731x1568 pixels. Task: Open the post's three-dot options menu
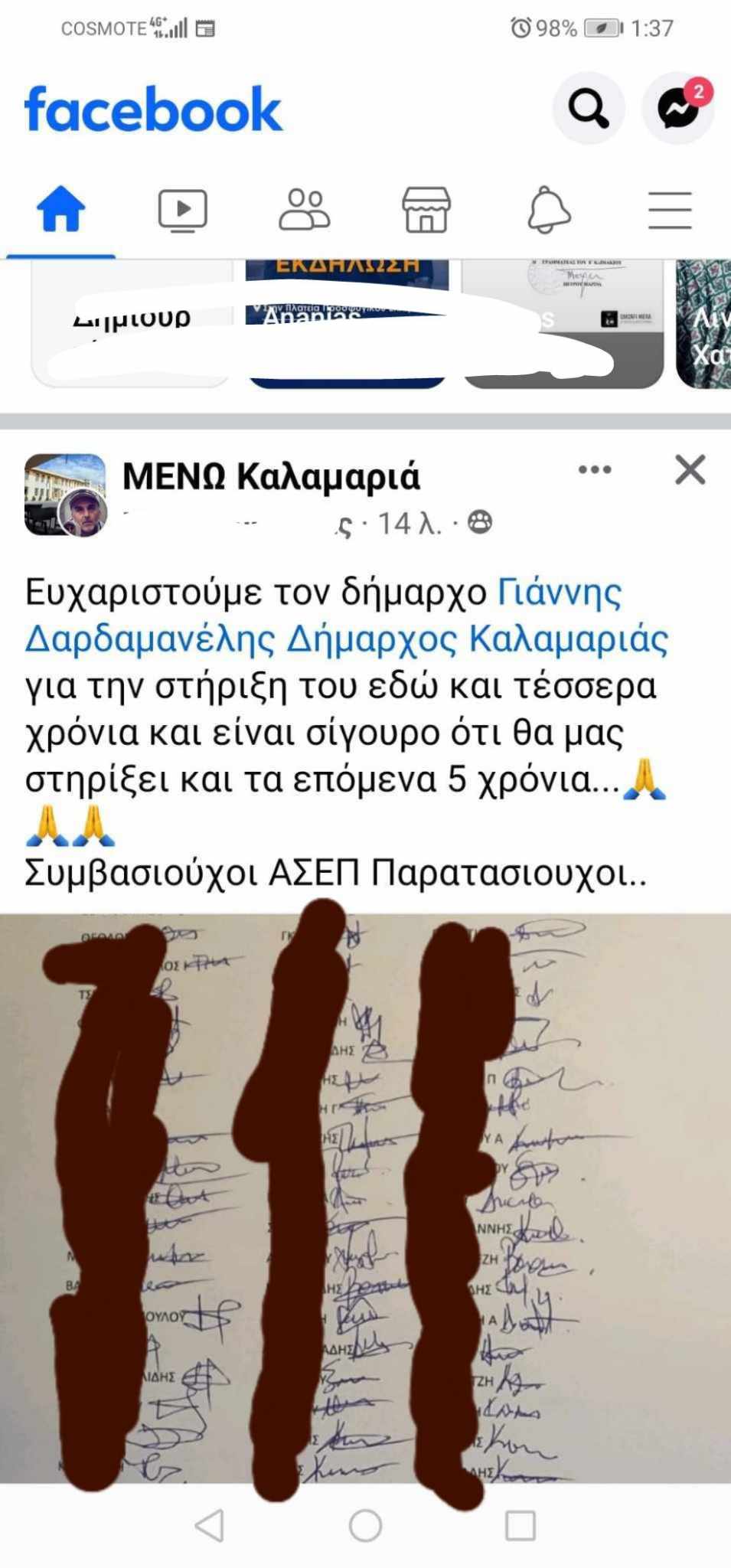pyautogui.click(x=595, y=469)
